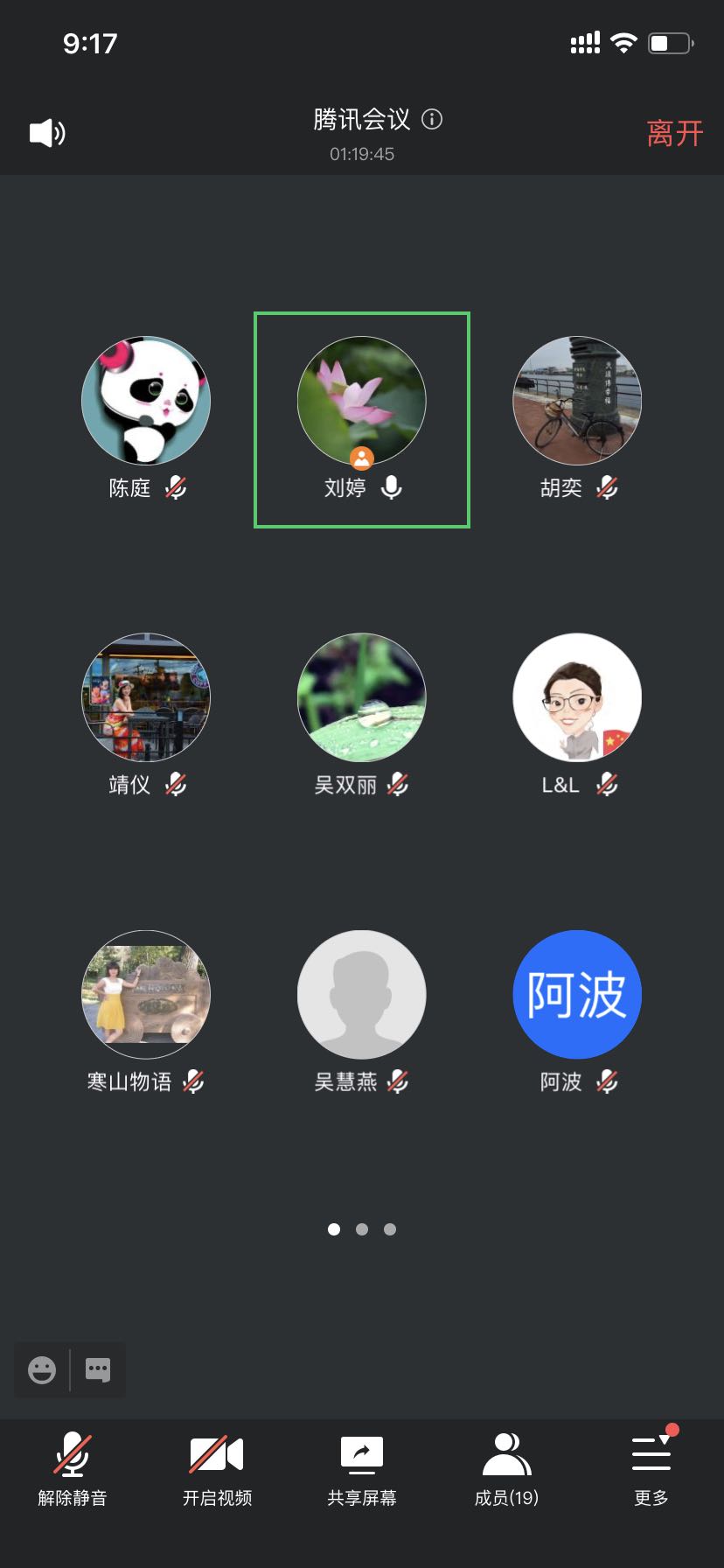Tap 吴双丽's avatar
This screenshot has height=1568, width=724.
coord(362,698)
